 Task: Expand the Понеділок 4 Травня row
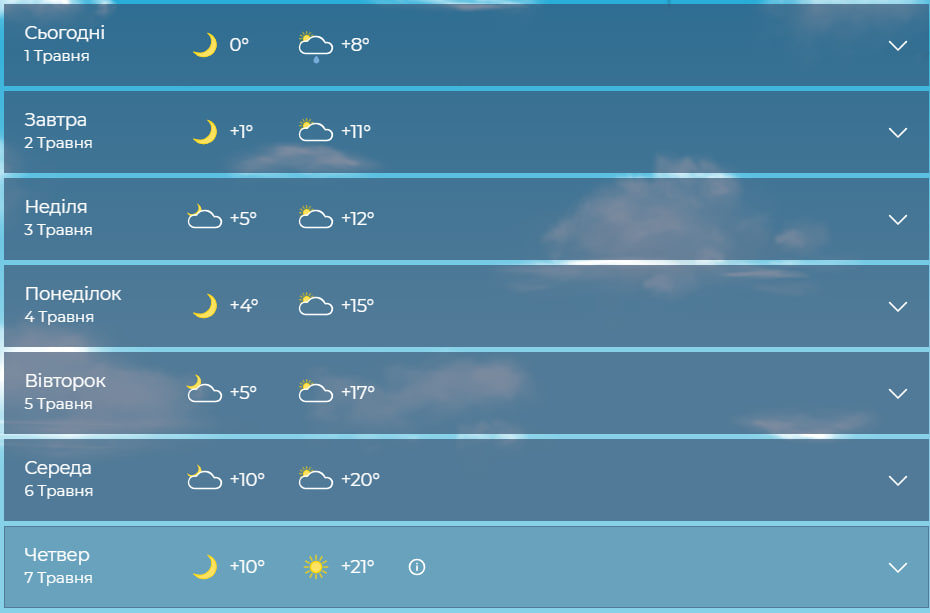point(897,306)
